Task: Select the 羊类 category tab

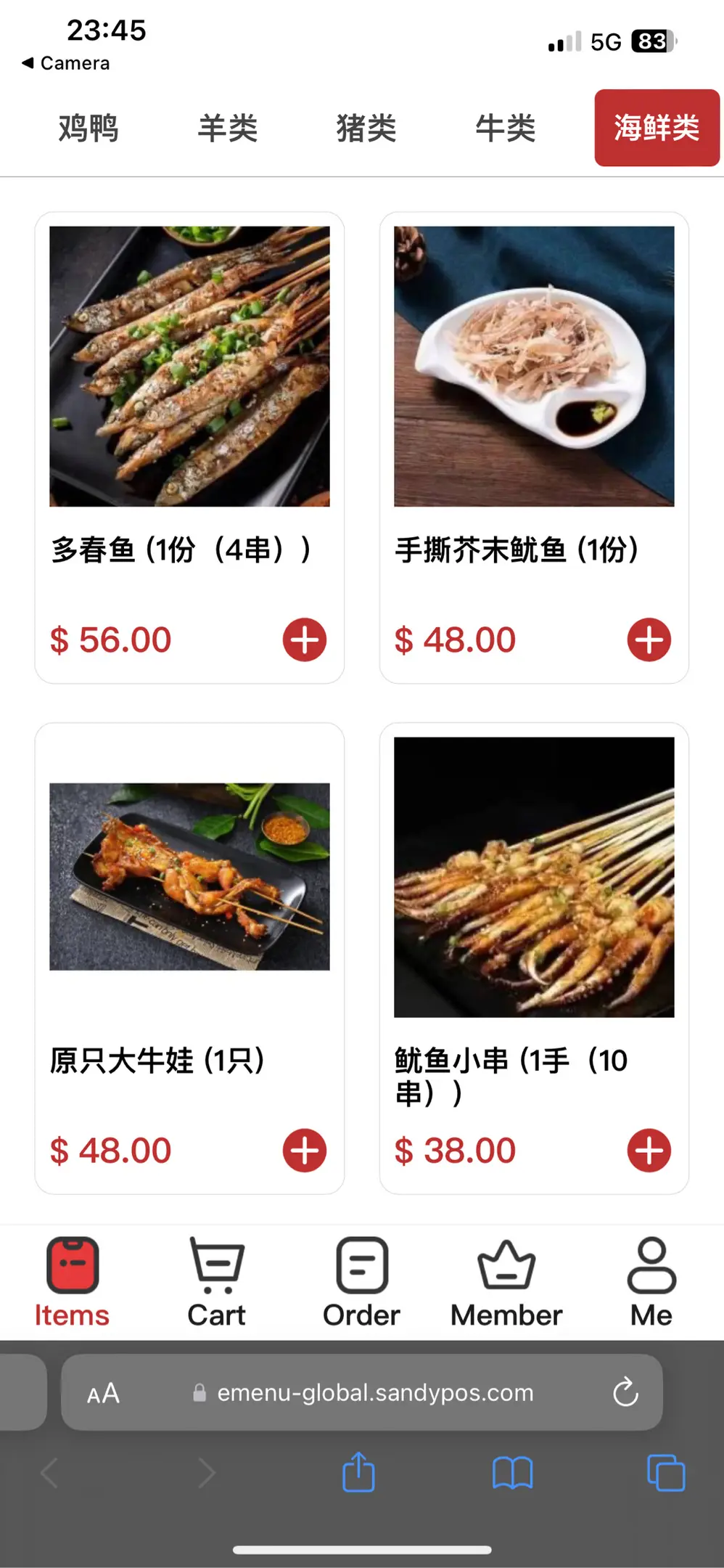Action: coord(228,128)
